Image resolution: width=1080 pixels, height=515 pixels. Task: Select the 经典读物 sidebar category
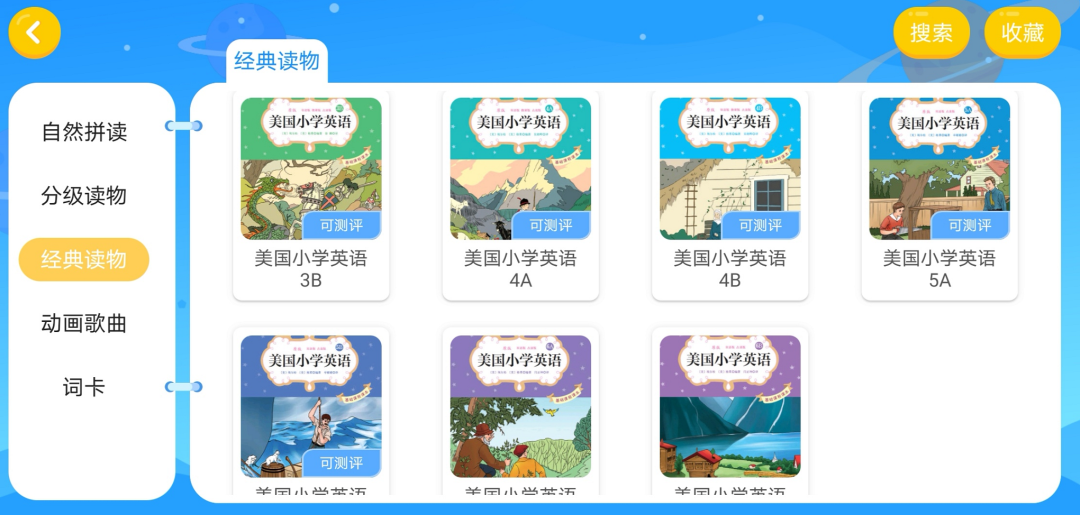click(x=84, y=260)
